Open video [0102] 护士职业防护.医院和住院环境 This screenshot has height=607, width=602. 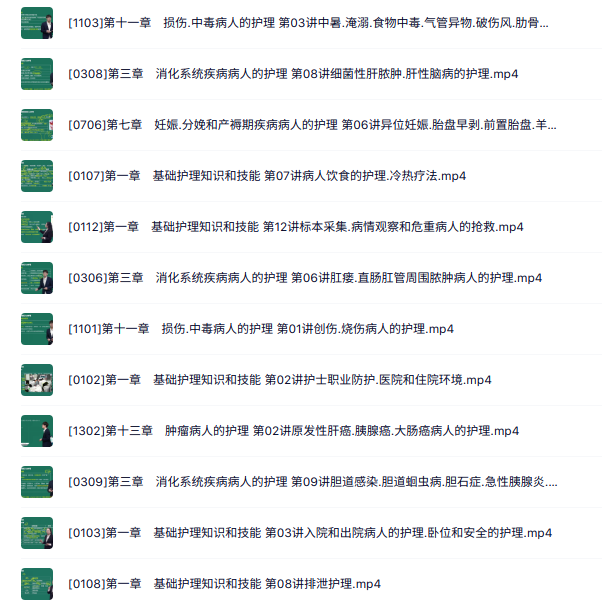pos(280,380)
